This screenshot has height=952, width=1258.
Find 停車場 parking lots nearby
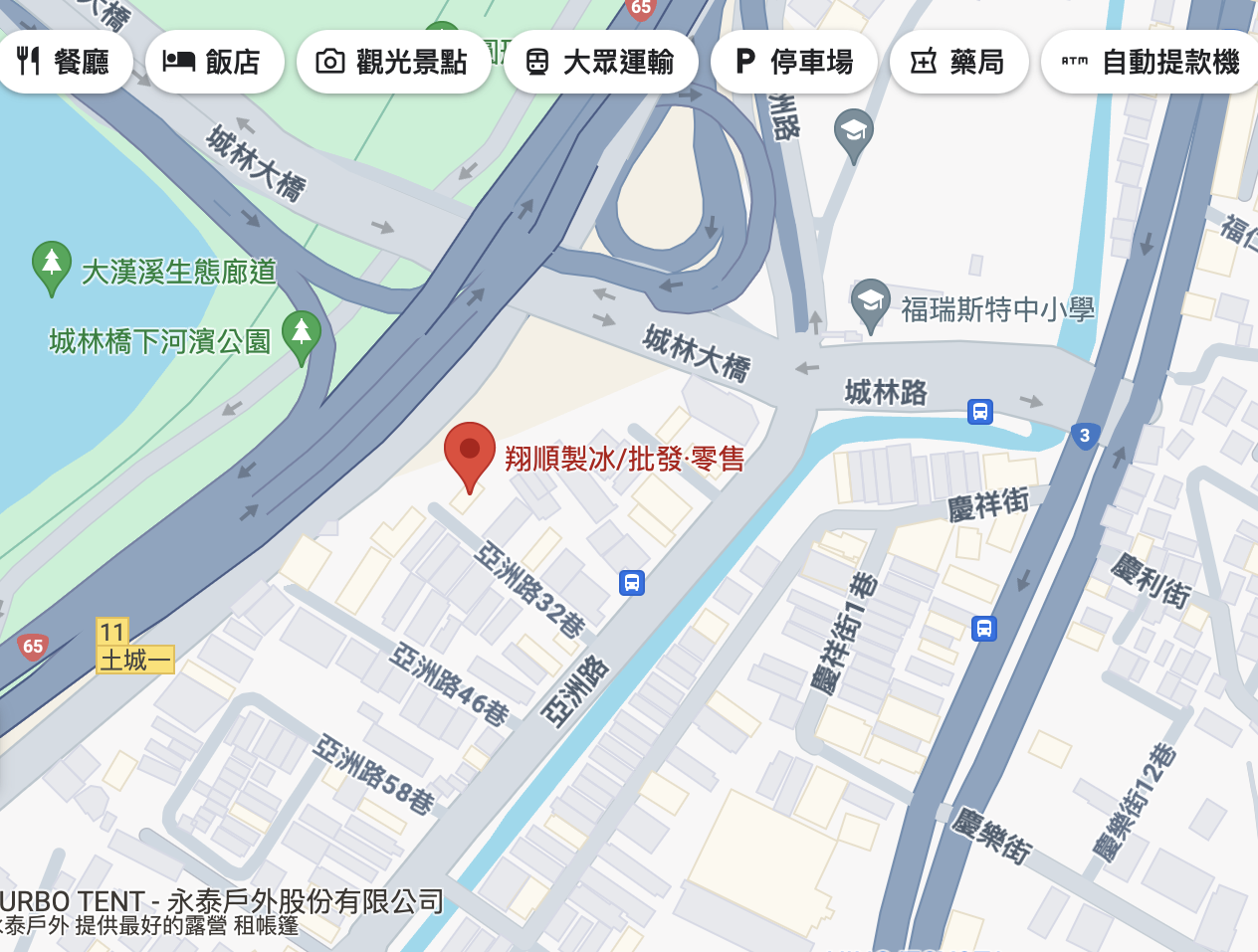coord(793,62)
